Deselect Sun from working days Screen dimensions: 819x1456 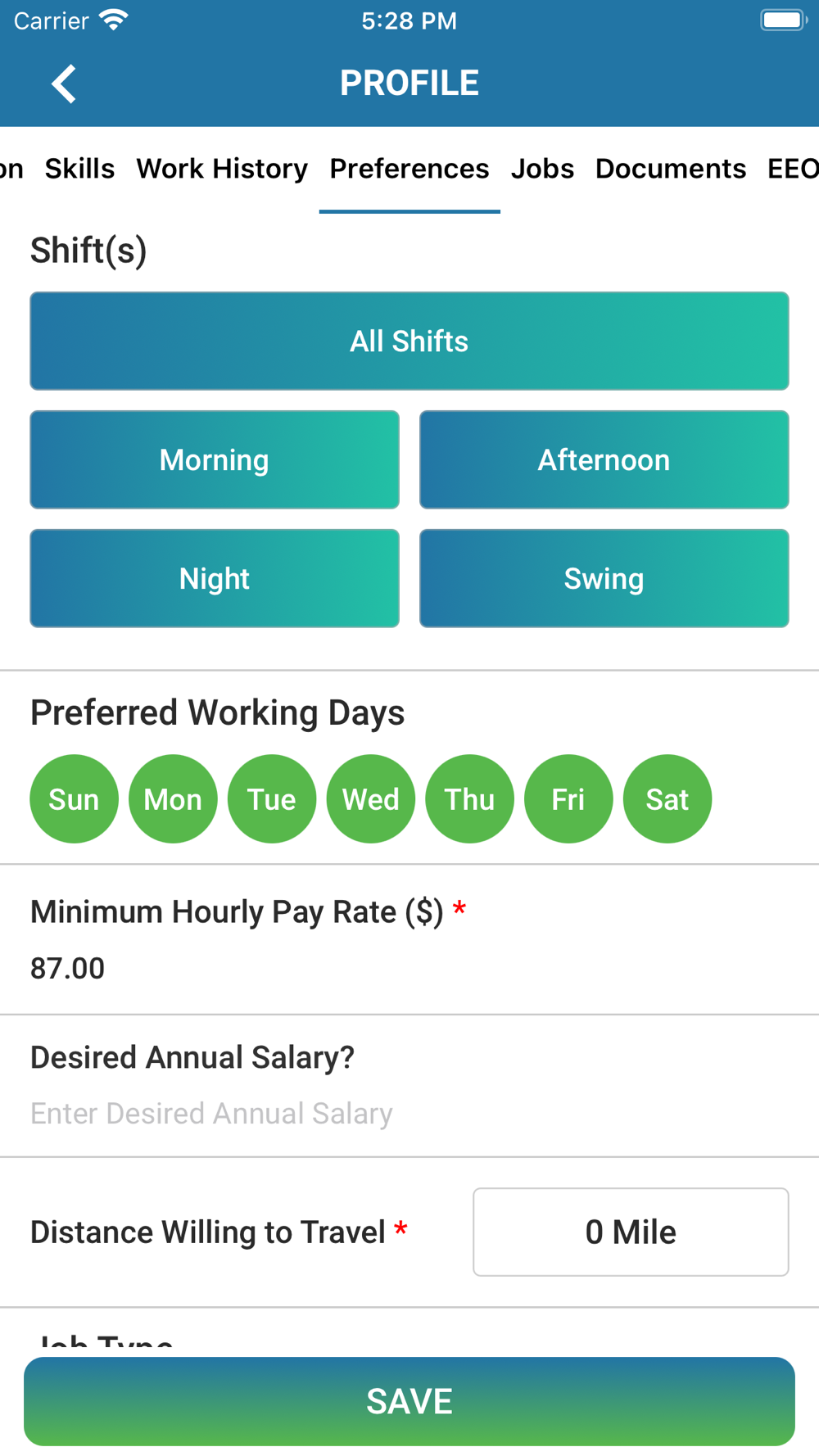point(75,798)
